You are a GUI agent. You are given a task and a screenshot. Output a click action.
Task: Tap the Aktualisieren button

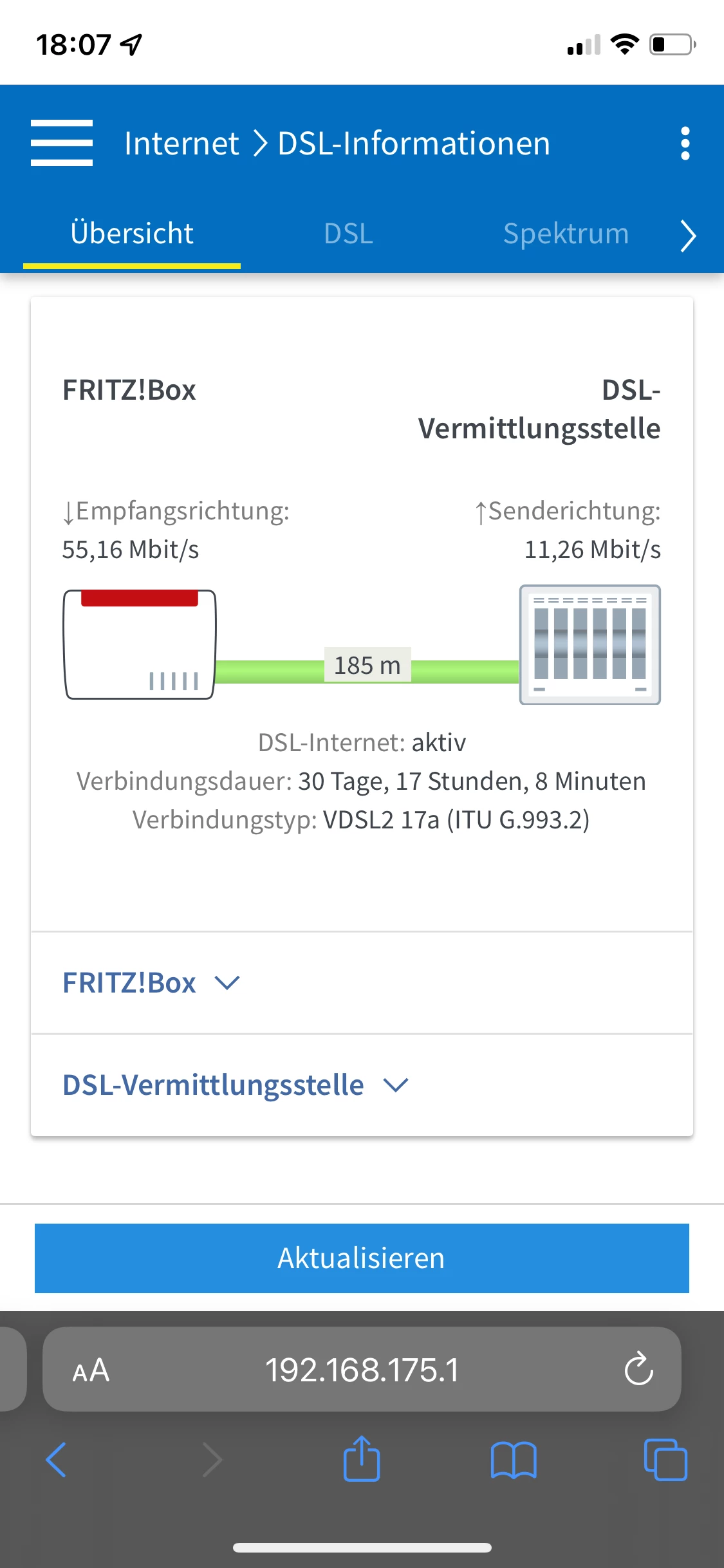[362, 1258]
